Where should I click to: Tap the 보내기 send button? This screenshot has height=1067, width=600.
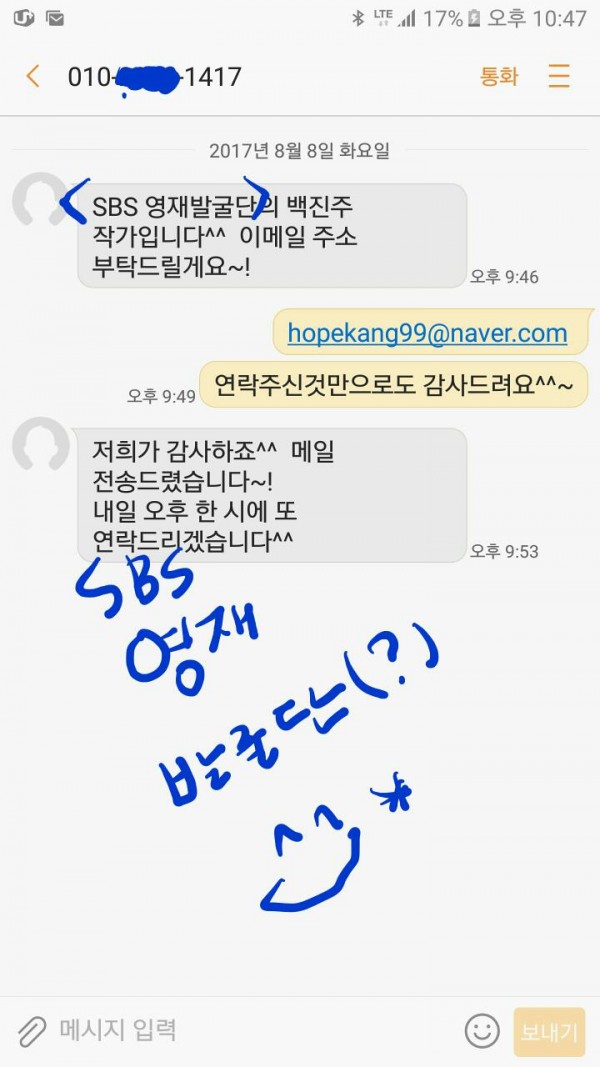[x=549, y=1031]
